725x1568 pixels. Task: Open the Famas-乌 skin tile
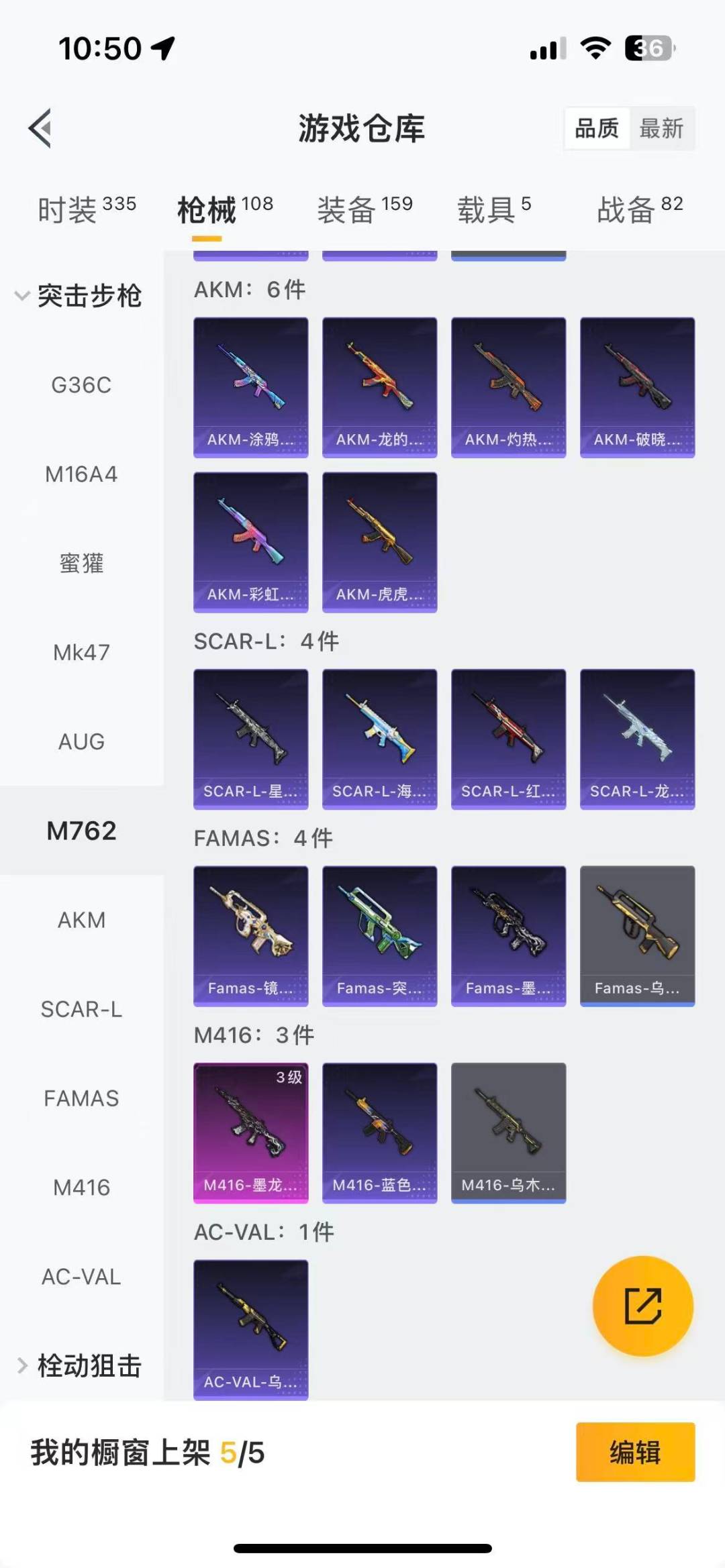[x=637, y=936]
